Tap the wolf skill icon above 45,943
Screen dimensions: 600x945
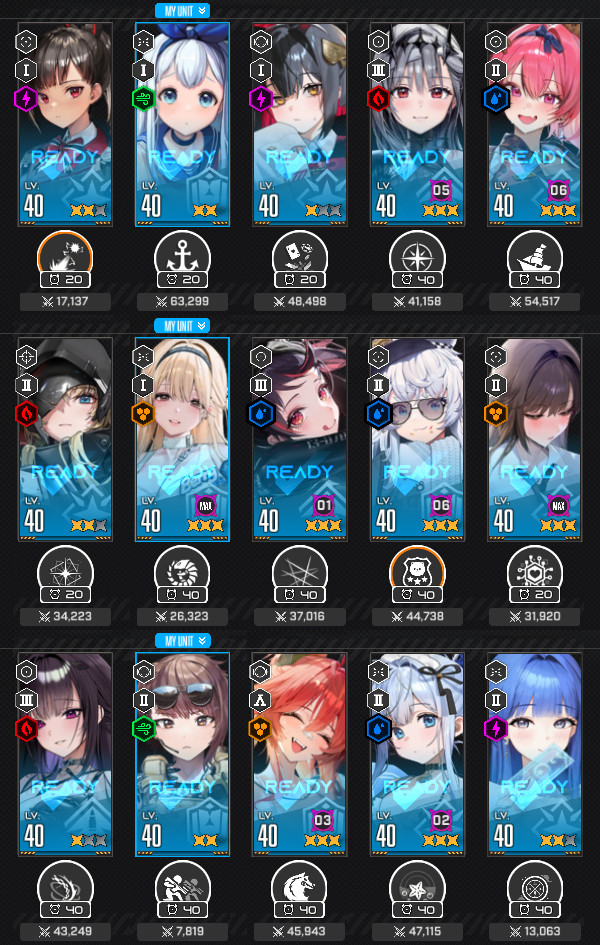pyautogui.click(x=300, y=890)
